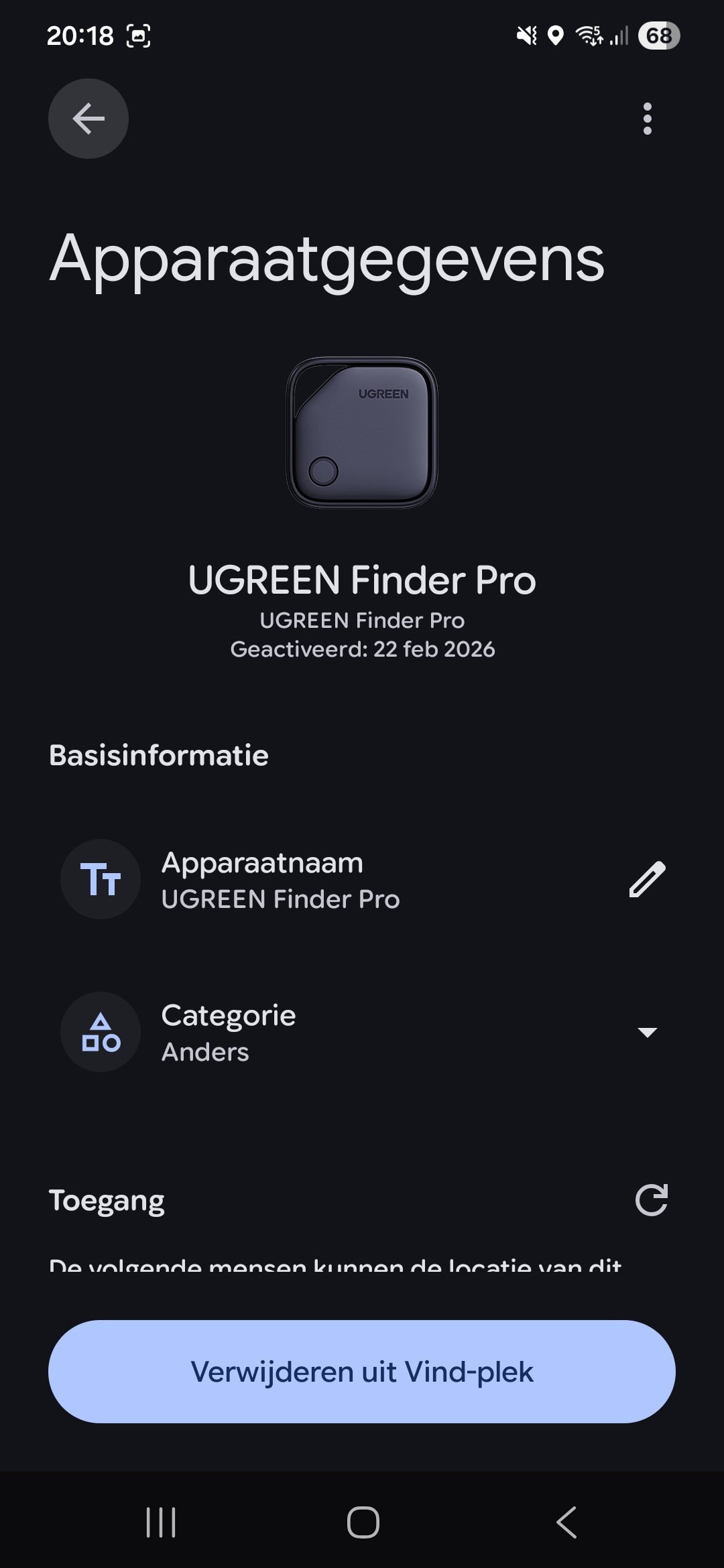Refresh the Toegang section
This screenshot has height=1568, width=724.
point(651,1200)
